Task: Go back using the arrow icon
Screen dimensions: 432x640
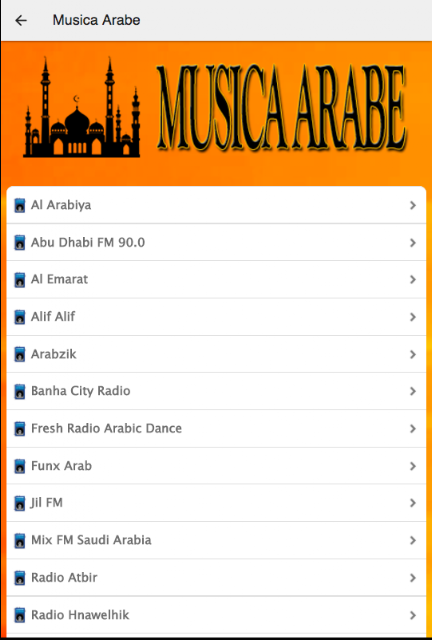Action: point(21,20)
